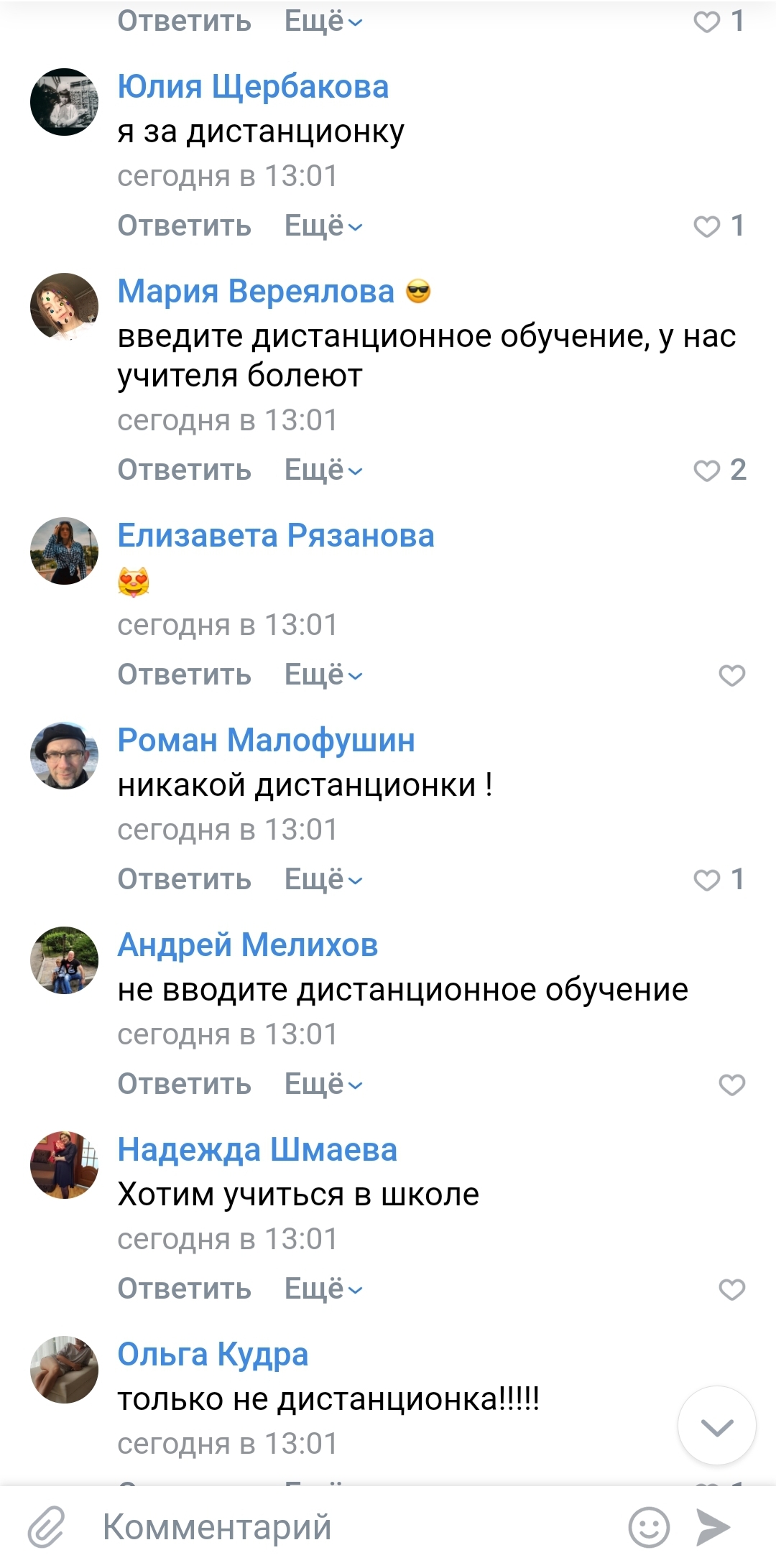Open Ольга Кудра's avatar

(64, 1370)
